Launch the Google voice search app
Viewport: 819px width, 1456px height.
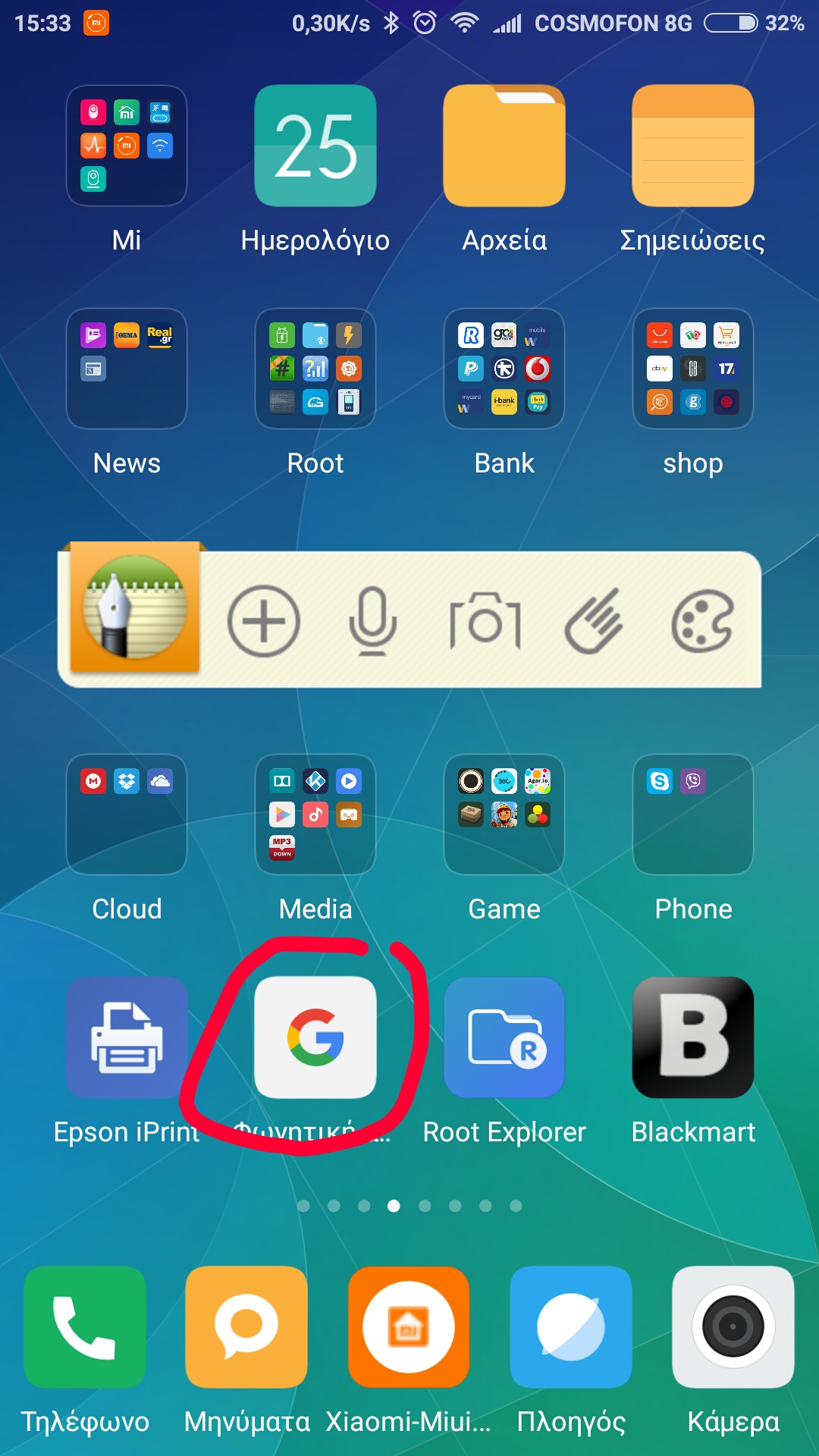tap(315, 1037)
